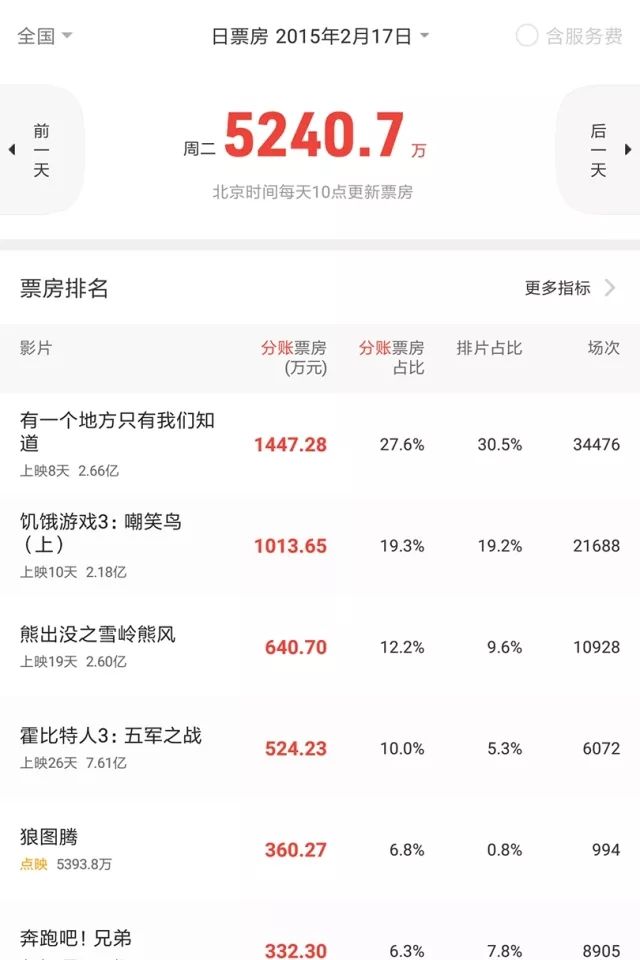The height and width of the screenshot is (960, 640).
Task: Open the 全国 region dropdown
Action: pyautogui.click(x=45, y=37)
